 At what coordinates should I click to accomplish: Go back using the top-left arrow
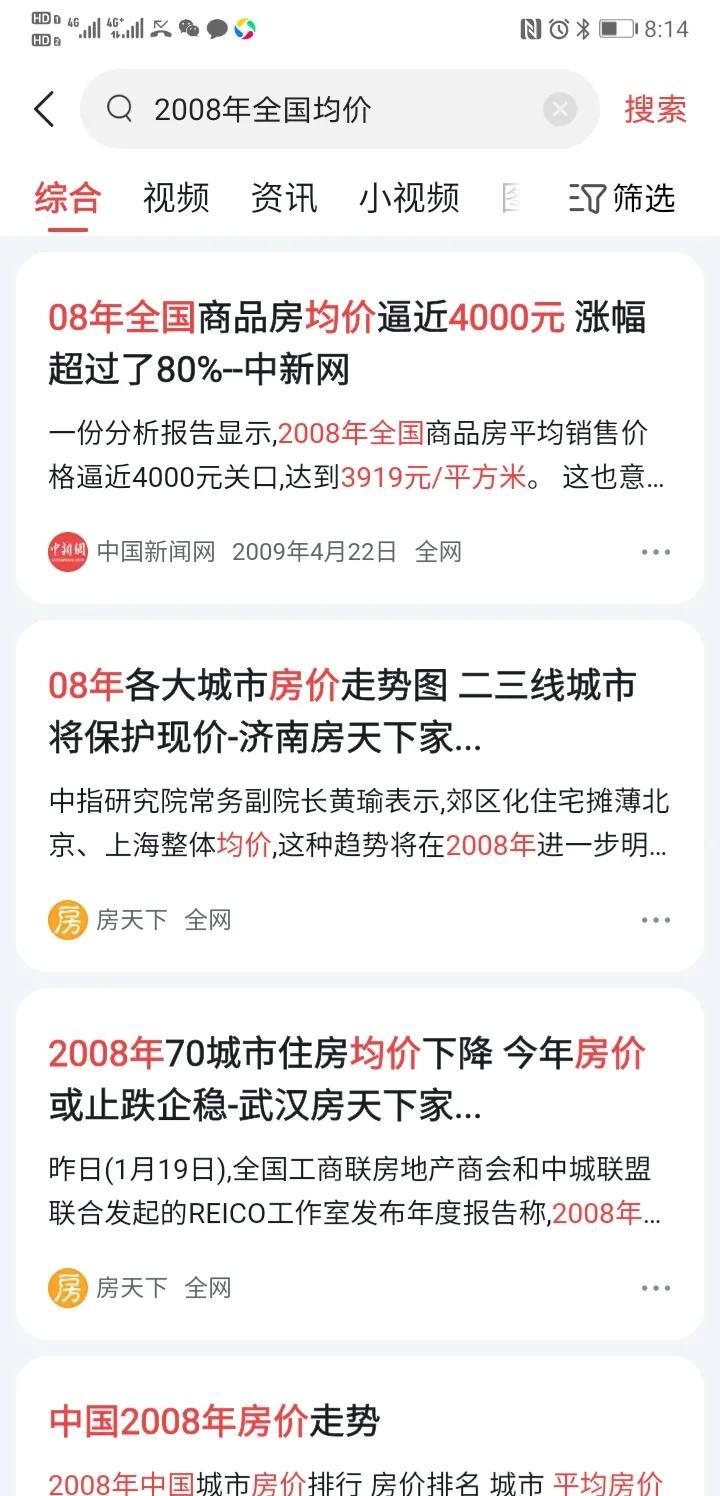pyautogui.click(x=44, y=109)
